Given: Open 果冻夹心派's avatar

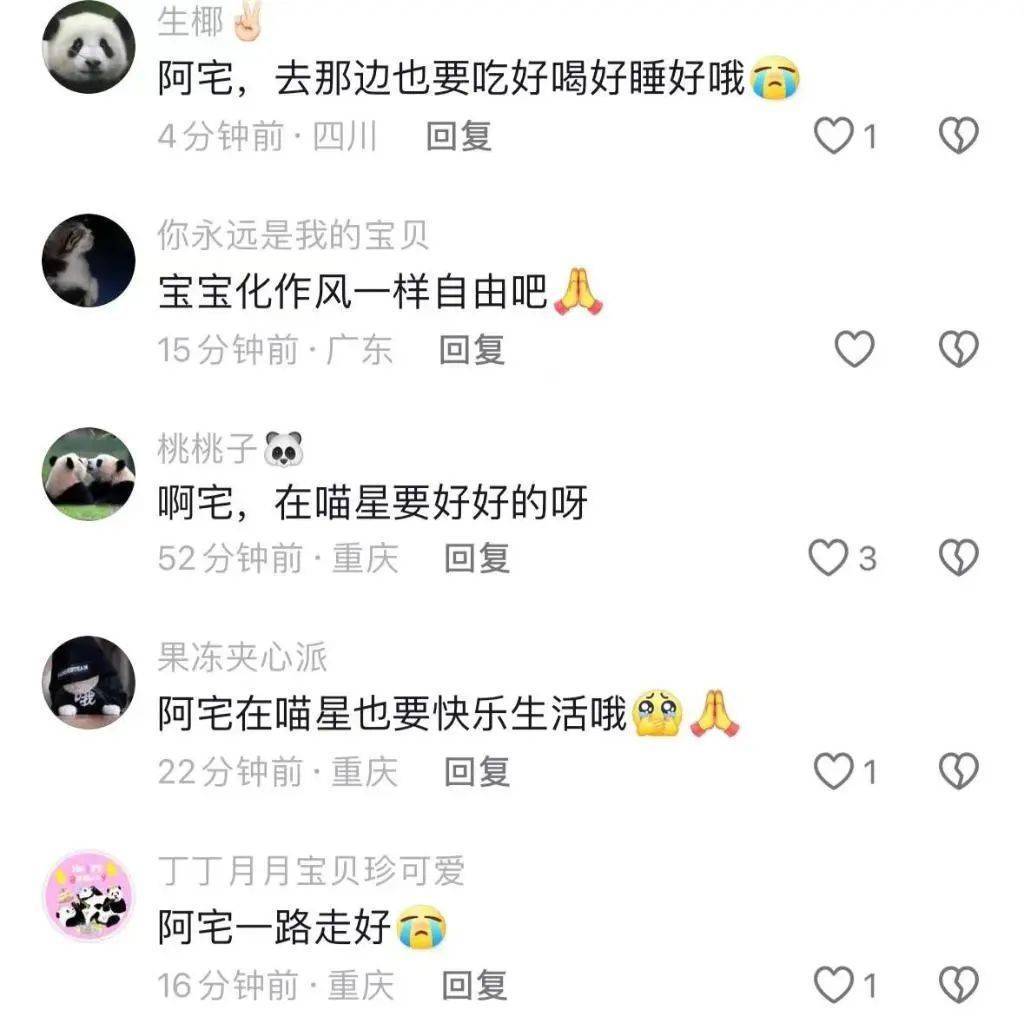Looking at the screenshot, I should pyautogui.click(x=88, y=682).
